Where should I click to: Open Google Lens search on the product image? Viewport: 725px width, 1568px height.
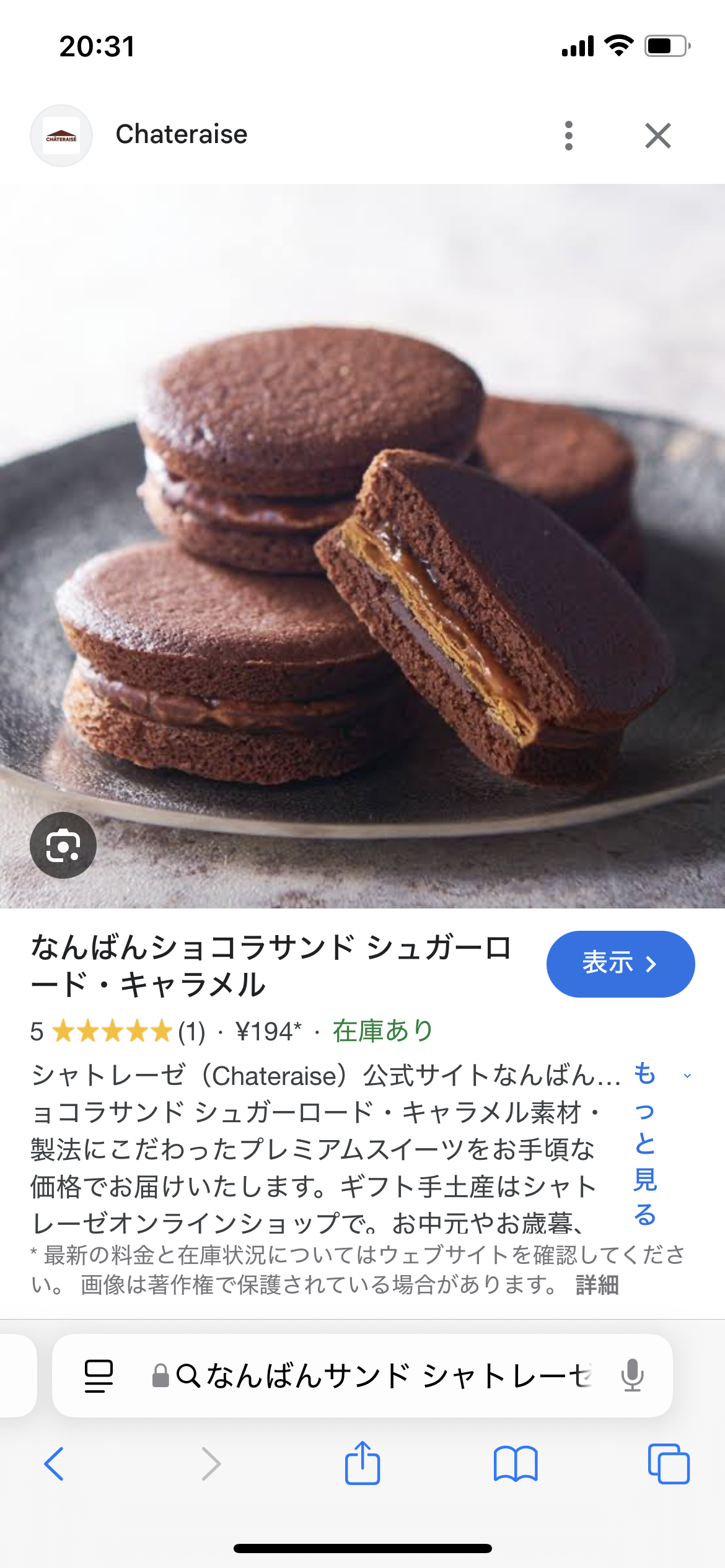64,846
